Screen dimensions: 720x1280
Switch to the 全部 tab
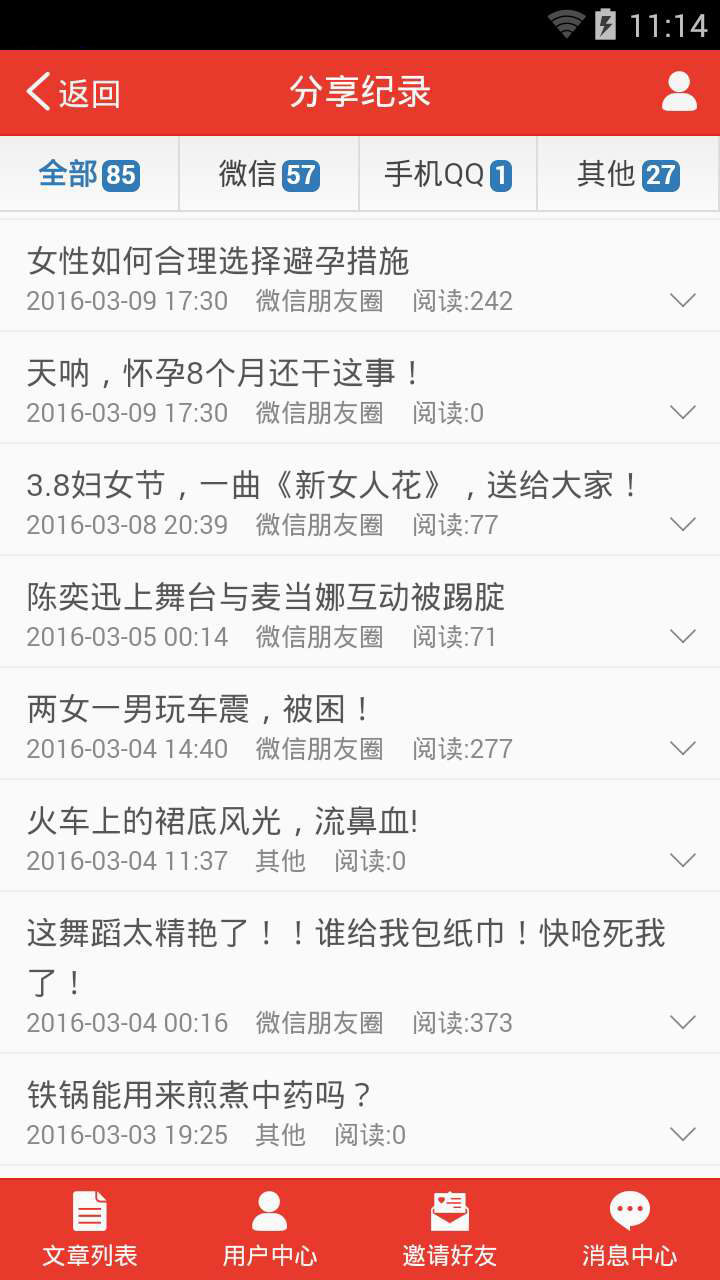point(89,175)
